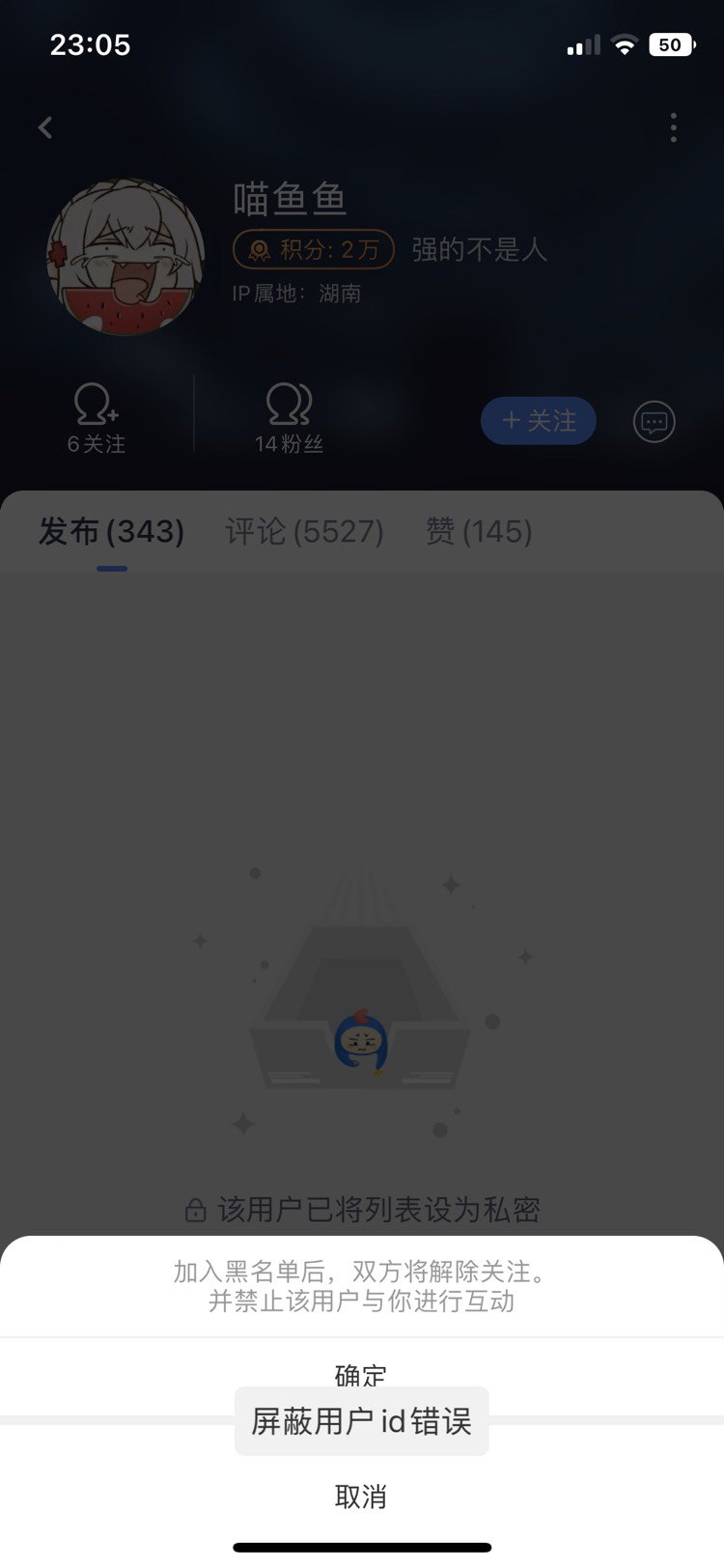Switch to the 评论 (5527) tab
This screenshot has width=724, height=1568.
tap(305, 531)
